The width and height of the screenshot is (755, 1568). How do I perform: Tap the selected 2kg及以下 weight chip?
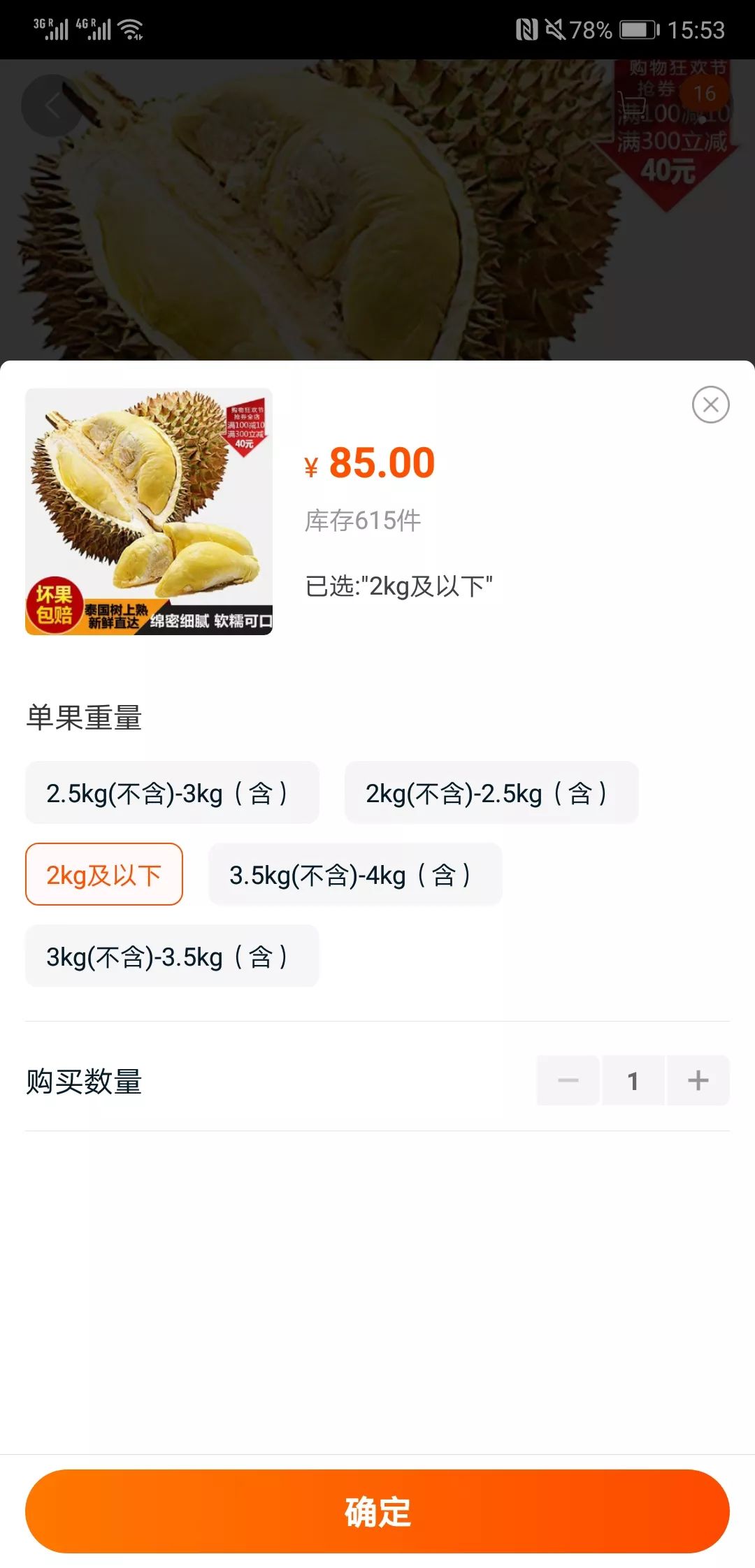(x=104, y=874)
